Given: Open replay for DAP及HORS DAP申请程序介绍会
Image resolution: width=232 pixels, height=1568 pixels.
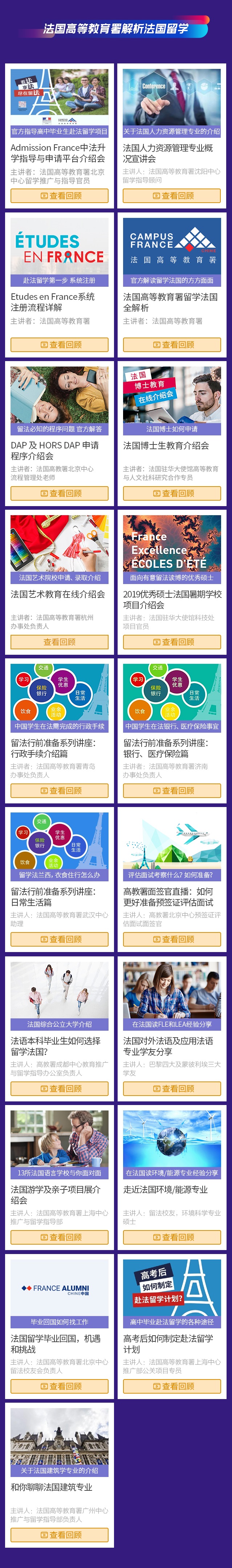Looking at the screenshot, I should click(x=59, y=493).
